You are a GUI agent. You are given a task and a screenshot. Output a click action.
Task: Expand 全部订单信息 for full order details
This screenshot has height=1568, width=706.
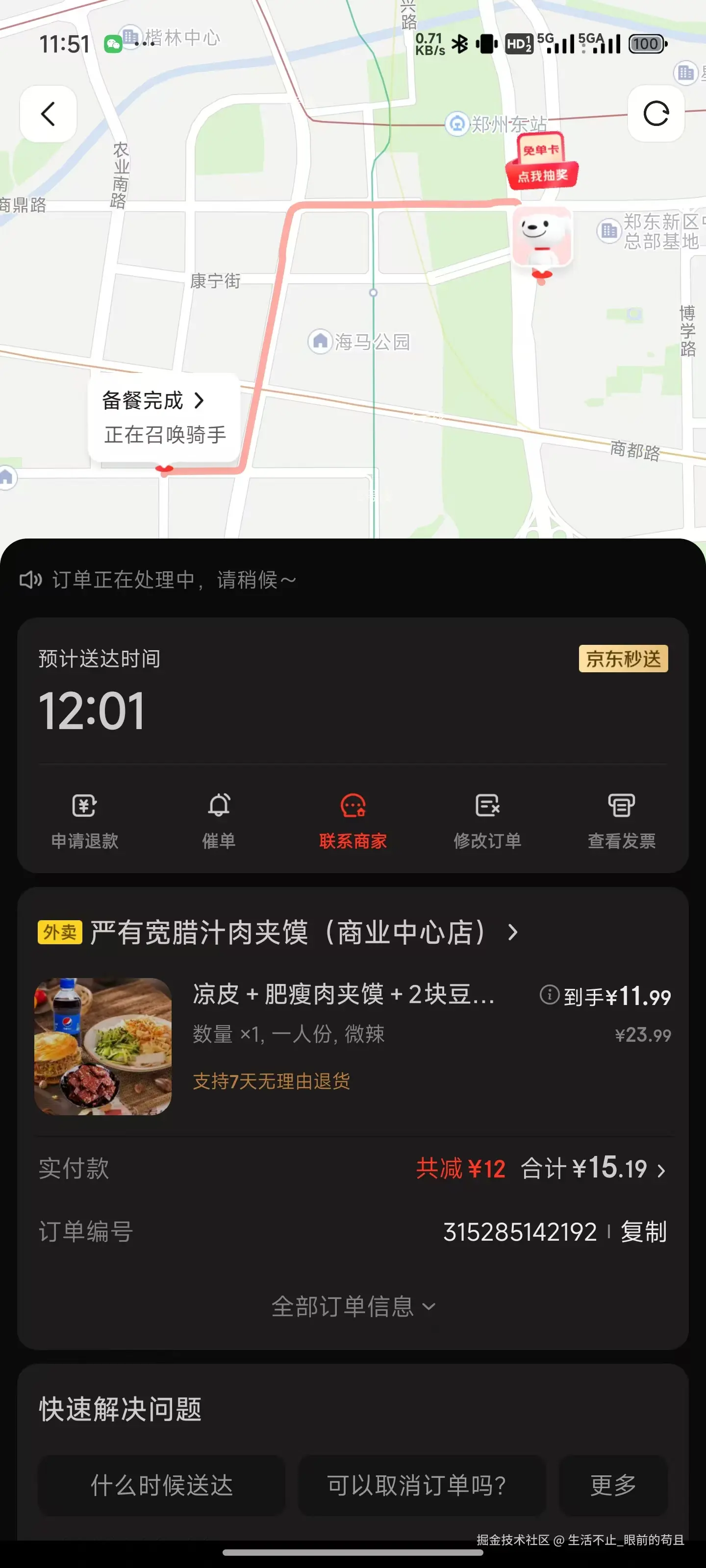pos(353,1306)
